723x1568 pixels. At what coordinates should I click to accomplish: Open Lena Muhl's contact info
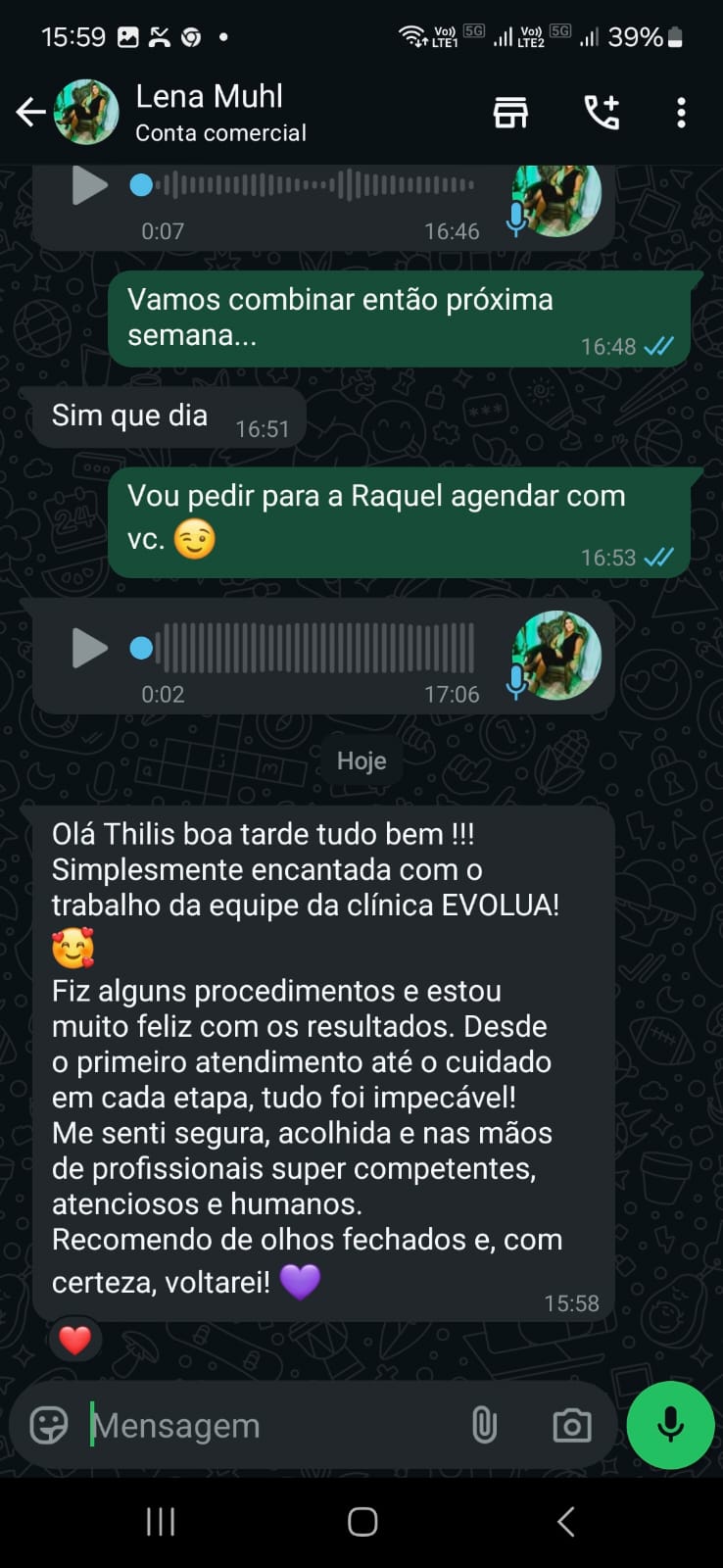pos(220,112)
